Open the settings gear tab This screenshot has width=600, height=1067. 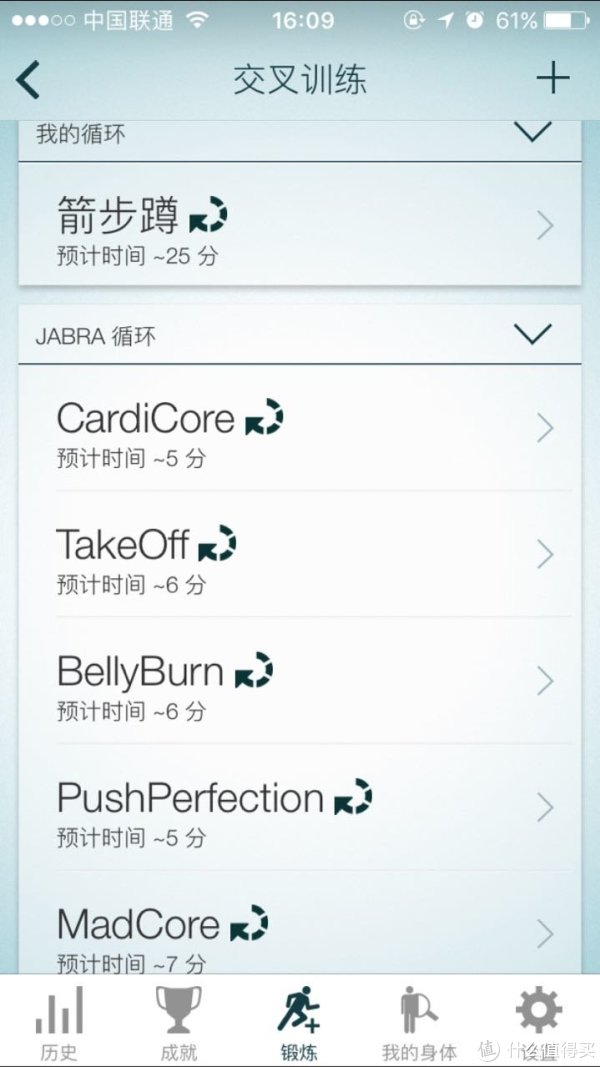point(539,1021)
